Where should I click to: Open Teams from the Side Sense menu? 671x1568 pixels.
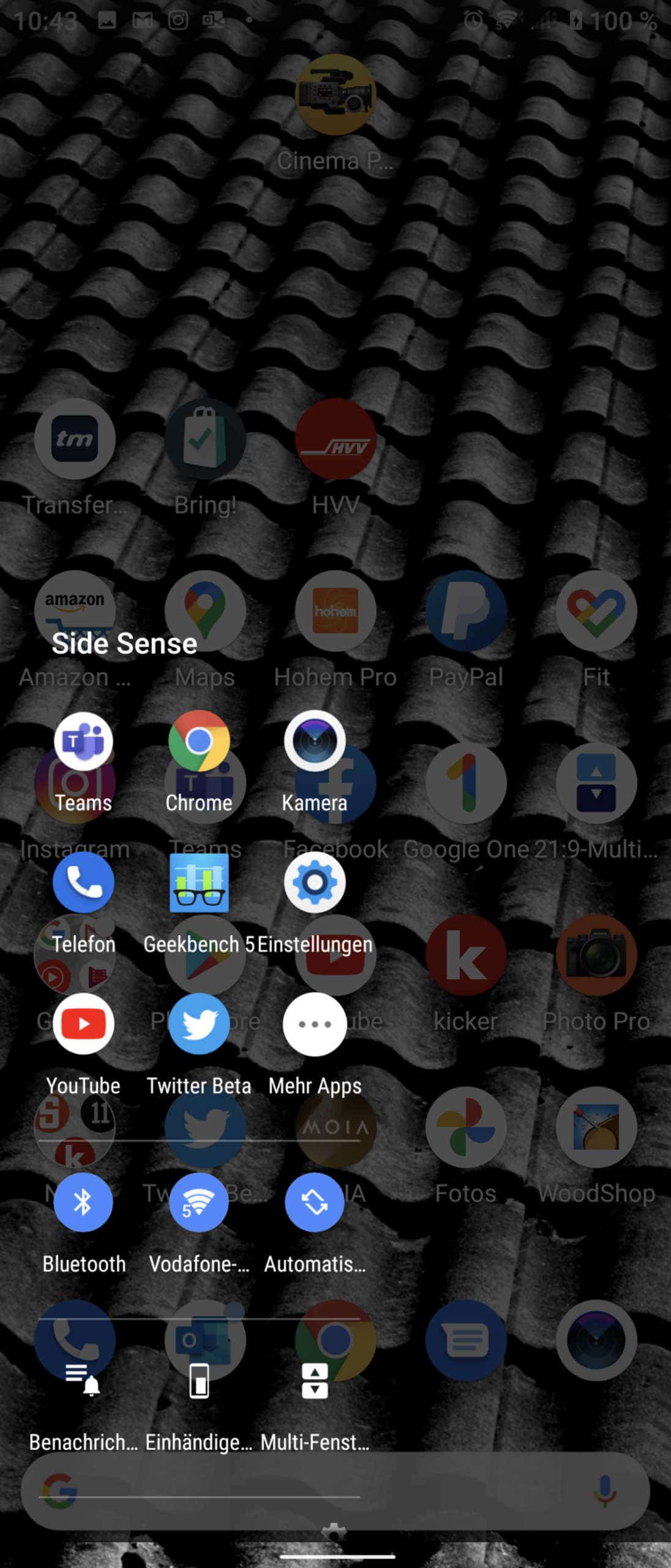pos(83,742)
